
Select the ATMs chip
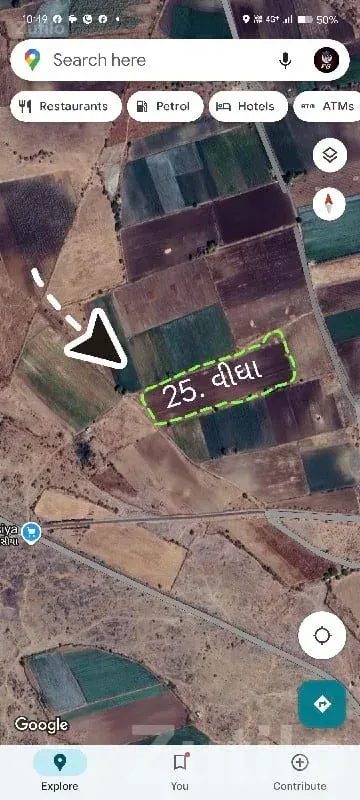click(x=327, y=106)
